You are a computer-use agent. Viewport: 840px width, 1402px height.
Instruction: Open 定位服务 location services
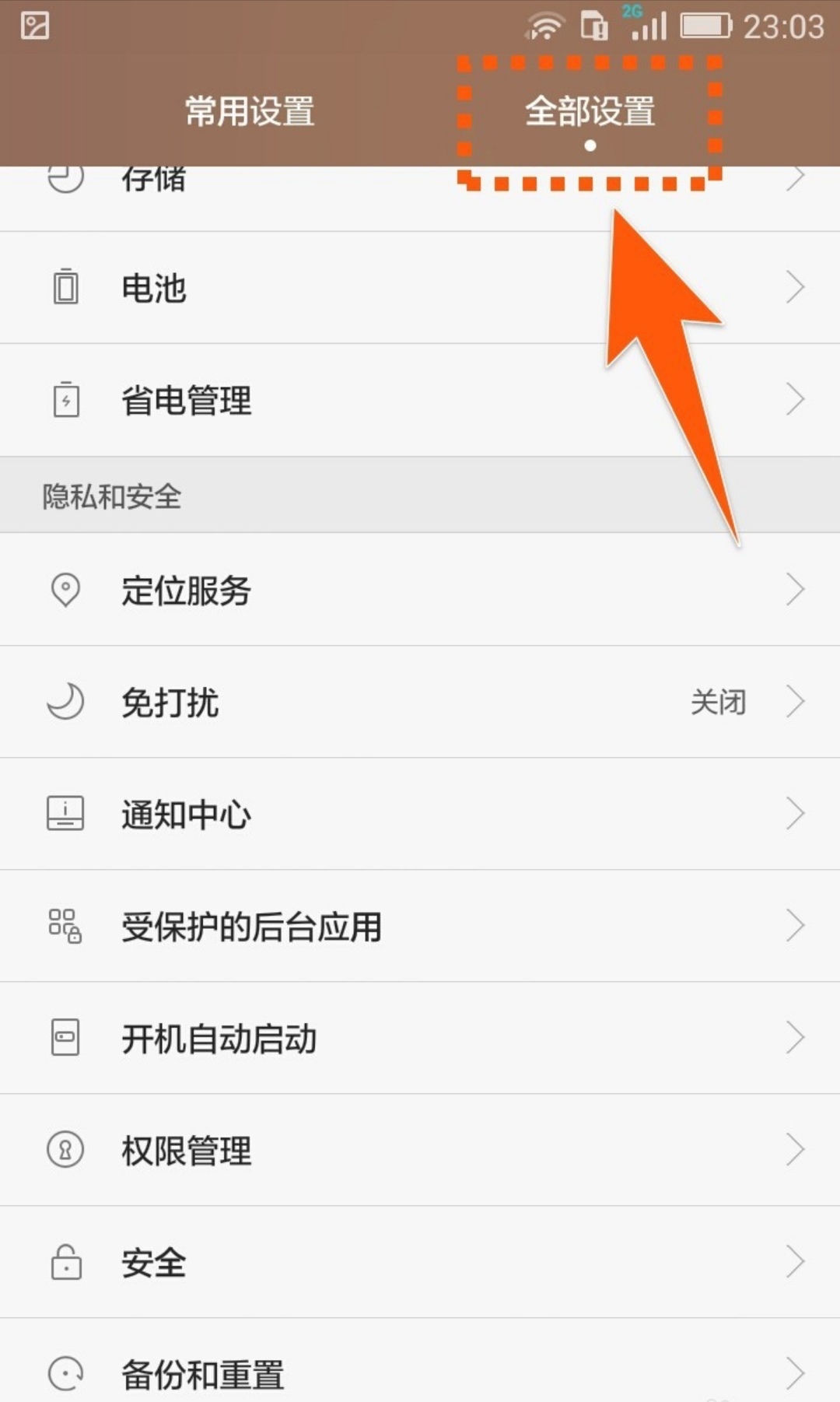tap(420, 590)
